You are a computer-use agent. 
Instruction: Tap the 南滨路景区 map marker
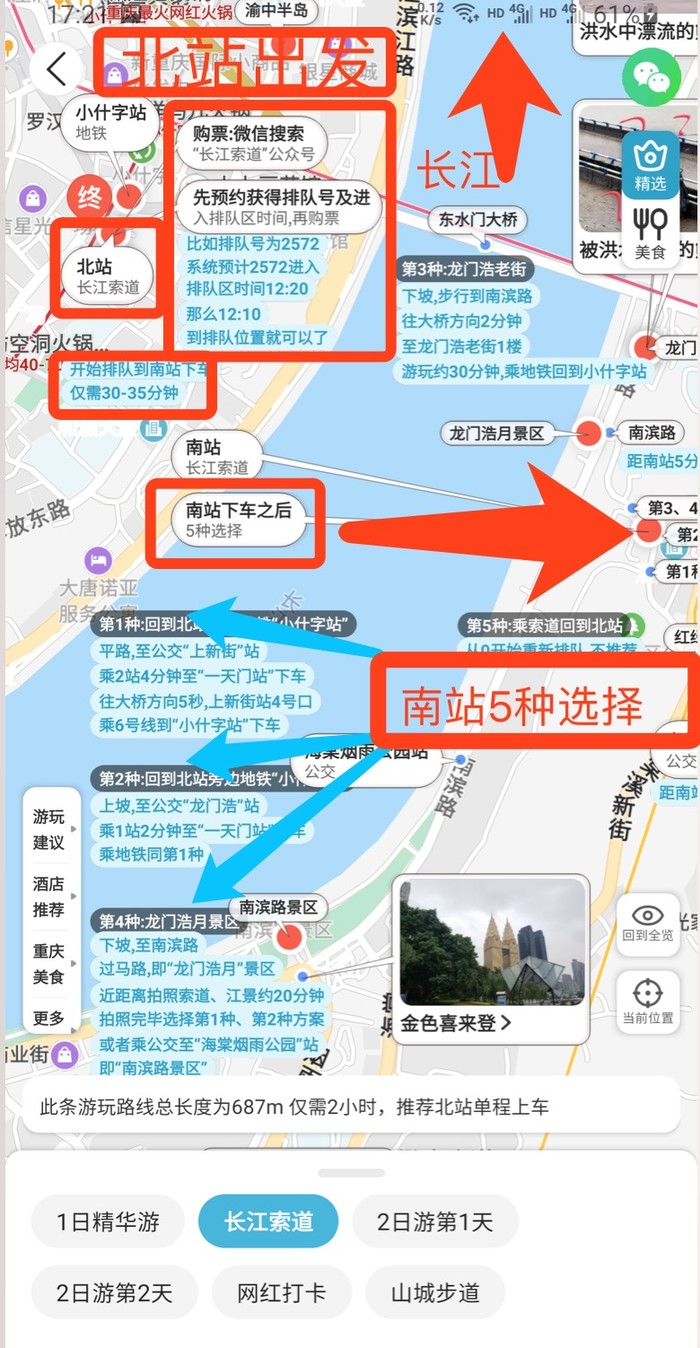[x=288, y=937]
